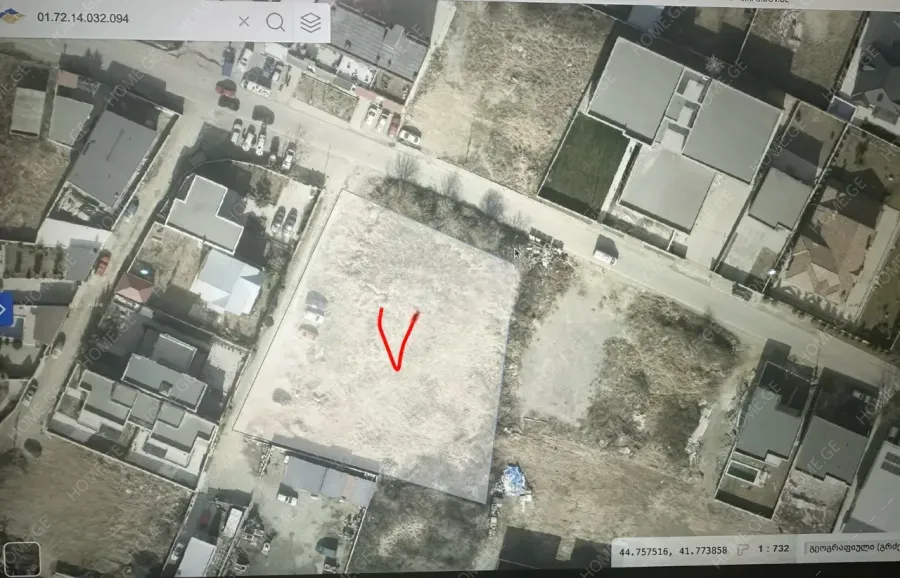
Task: Open the map layers panel
Action: point(311,22)
